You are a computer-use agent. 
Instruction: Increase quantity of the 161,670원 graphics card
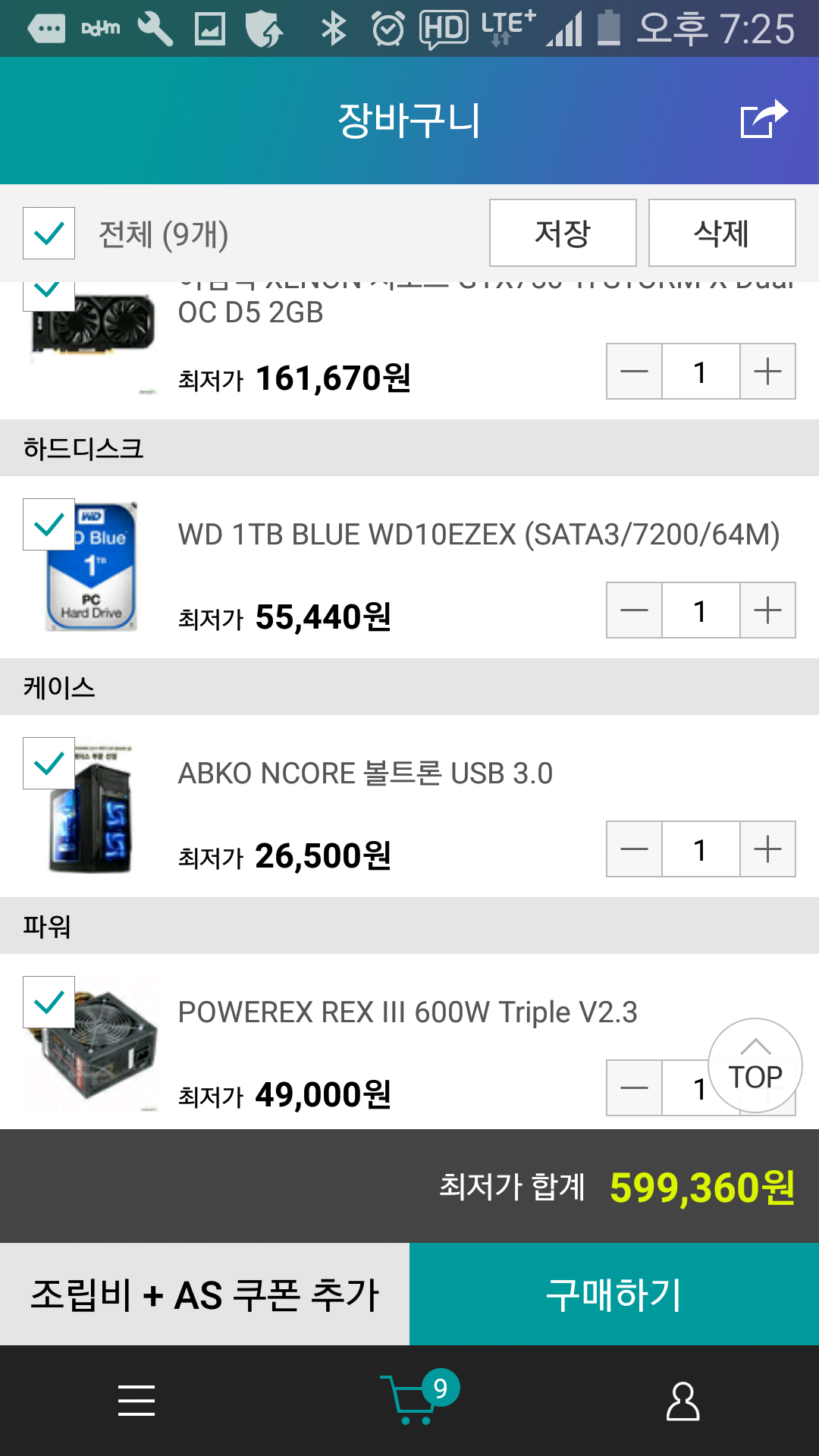point(767,372)
